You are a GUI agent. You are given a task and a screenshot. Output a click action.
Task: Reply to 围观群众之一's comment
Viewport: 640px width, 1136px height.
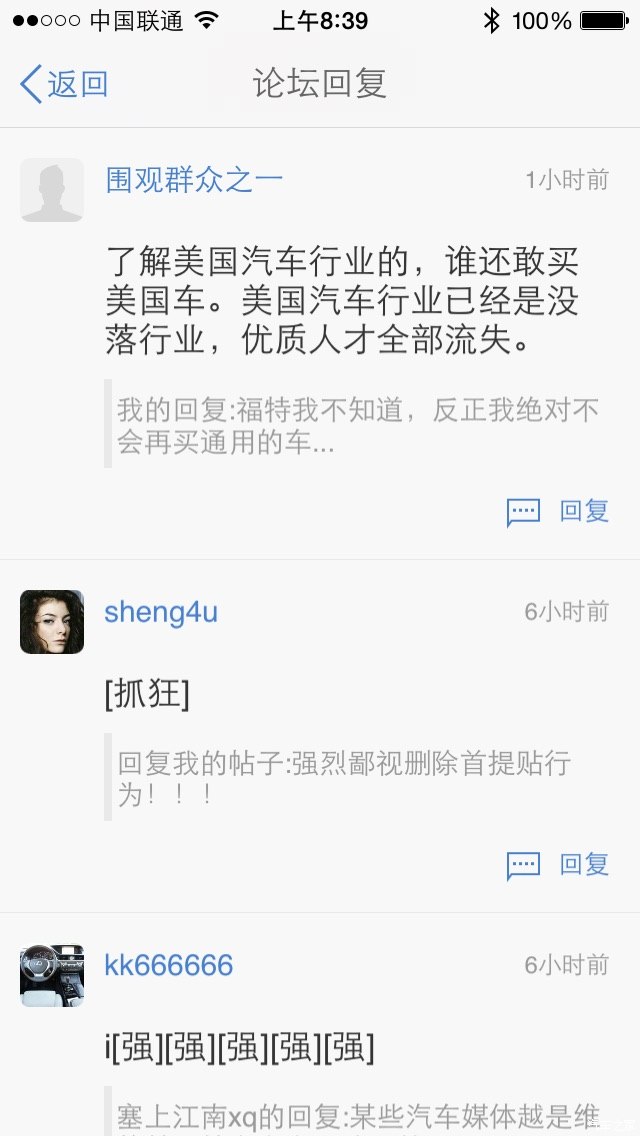pos(559,512)
